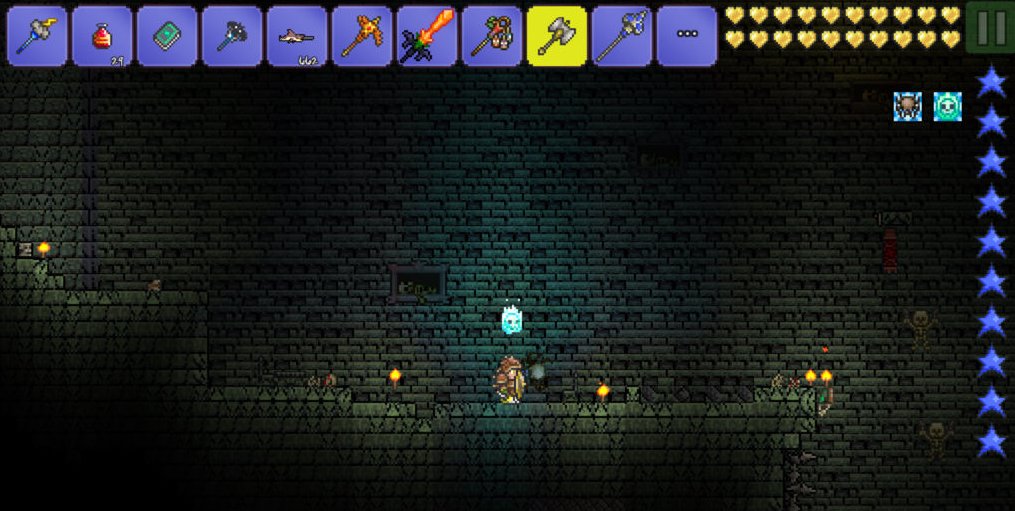Select the orange fiery sword hotbar slot
The height and width of the screenshot is (511, 1015).
coord(427,36)
